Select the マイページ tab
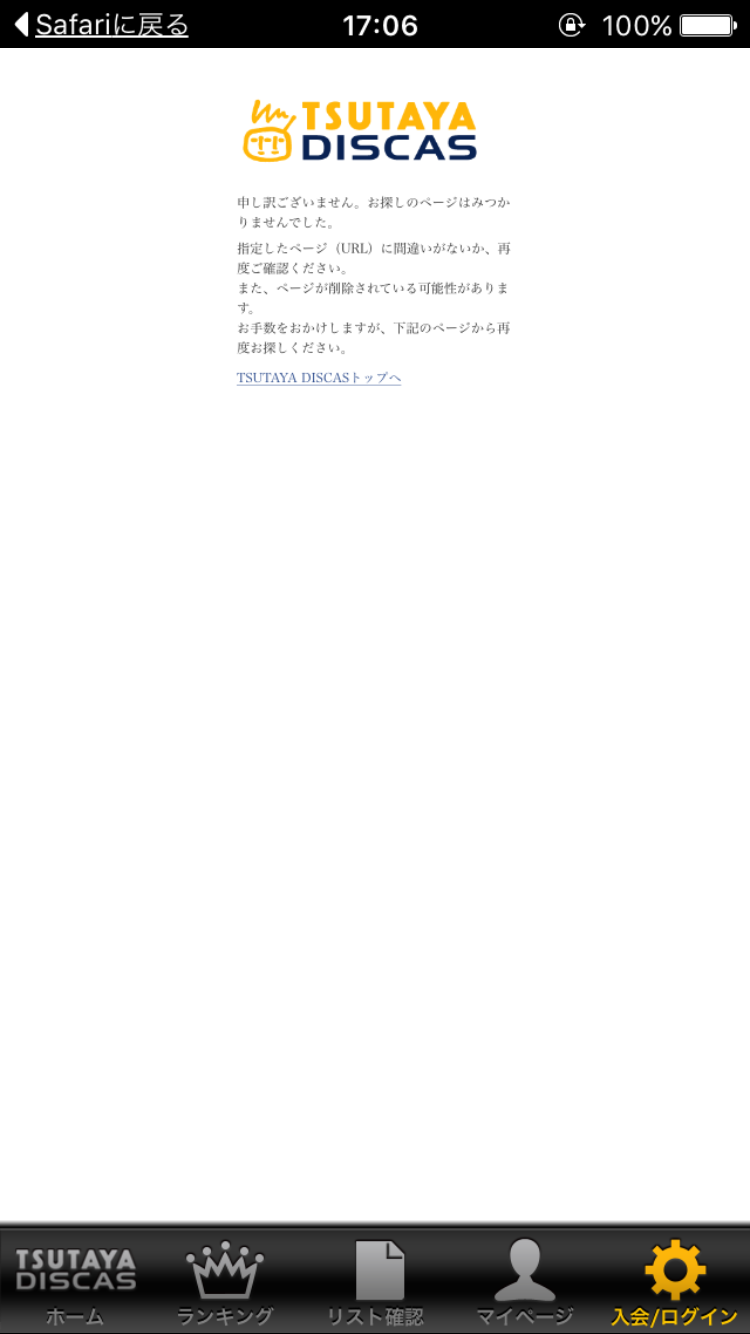The image size is (750, 1334). 525,1281
